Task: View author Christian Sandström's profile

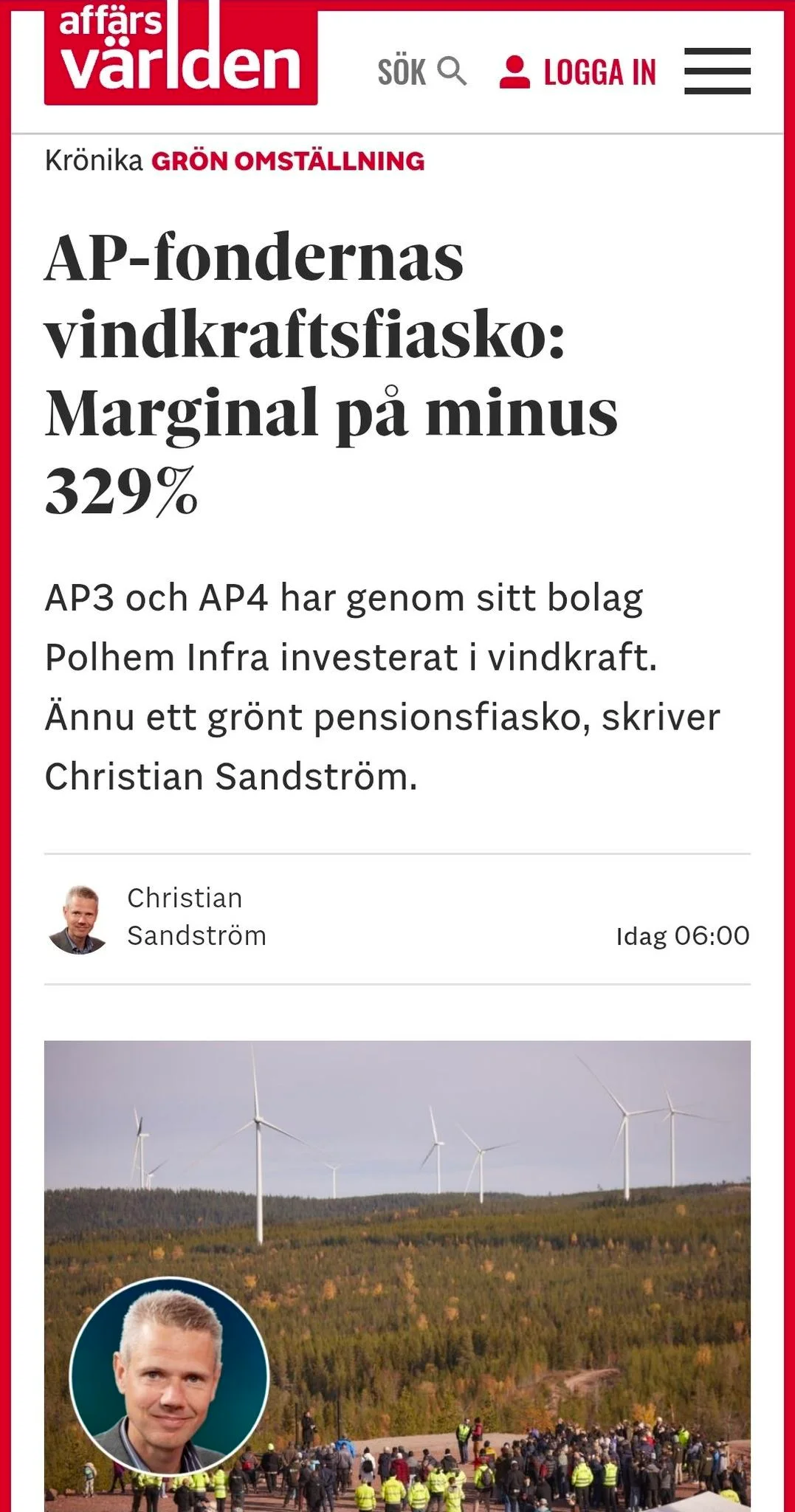Action: [196, 917]
